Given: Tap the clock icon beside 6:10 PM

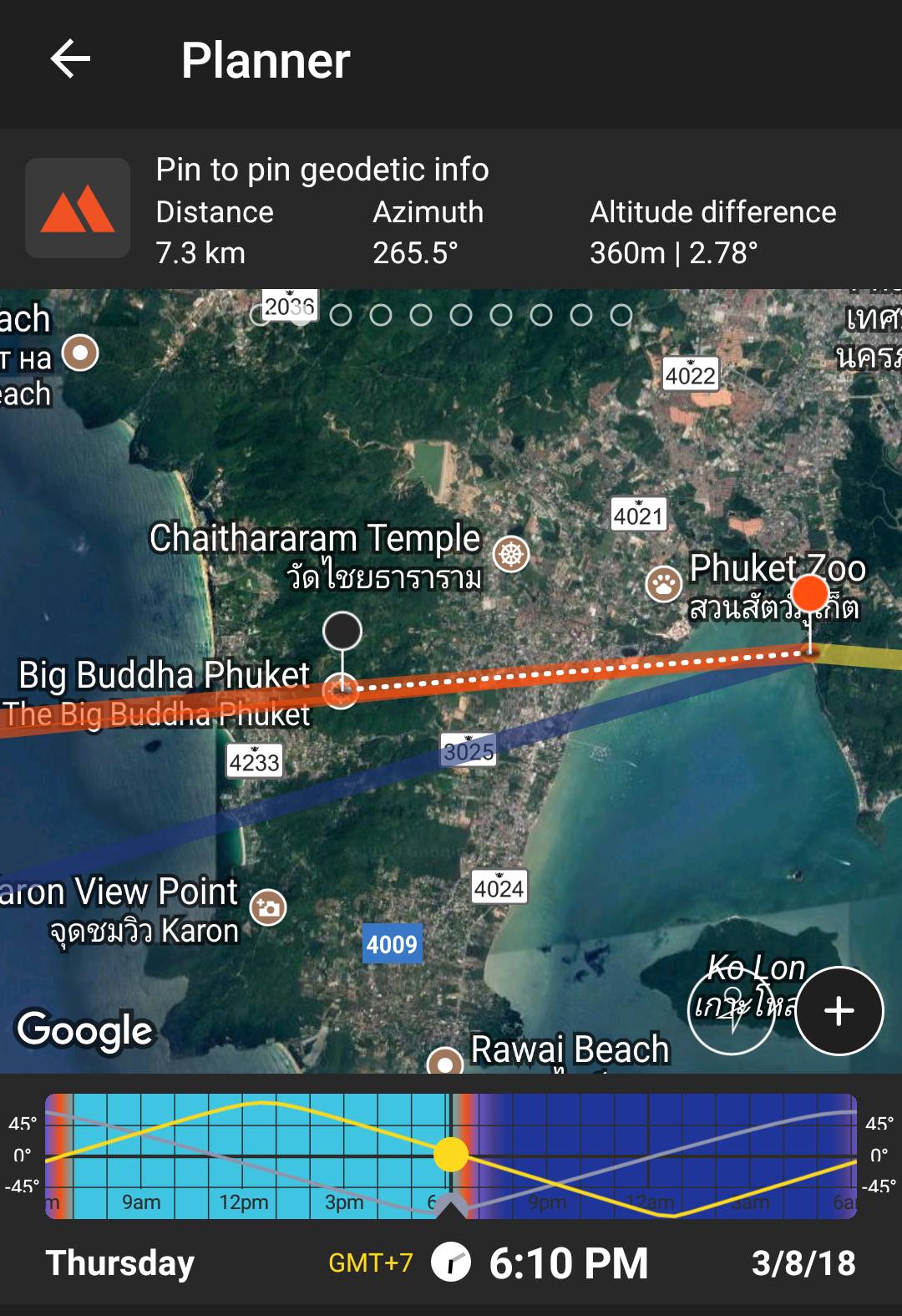Looking at the screenshot, I should click(451, 1263).
